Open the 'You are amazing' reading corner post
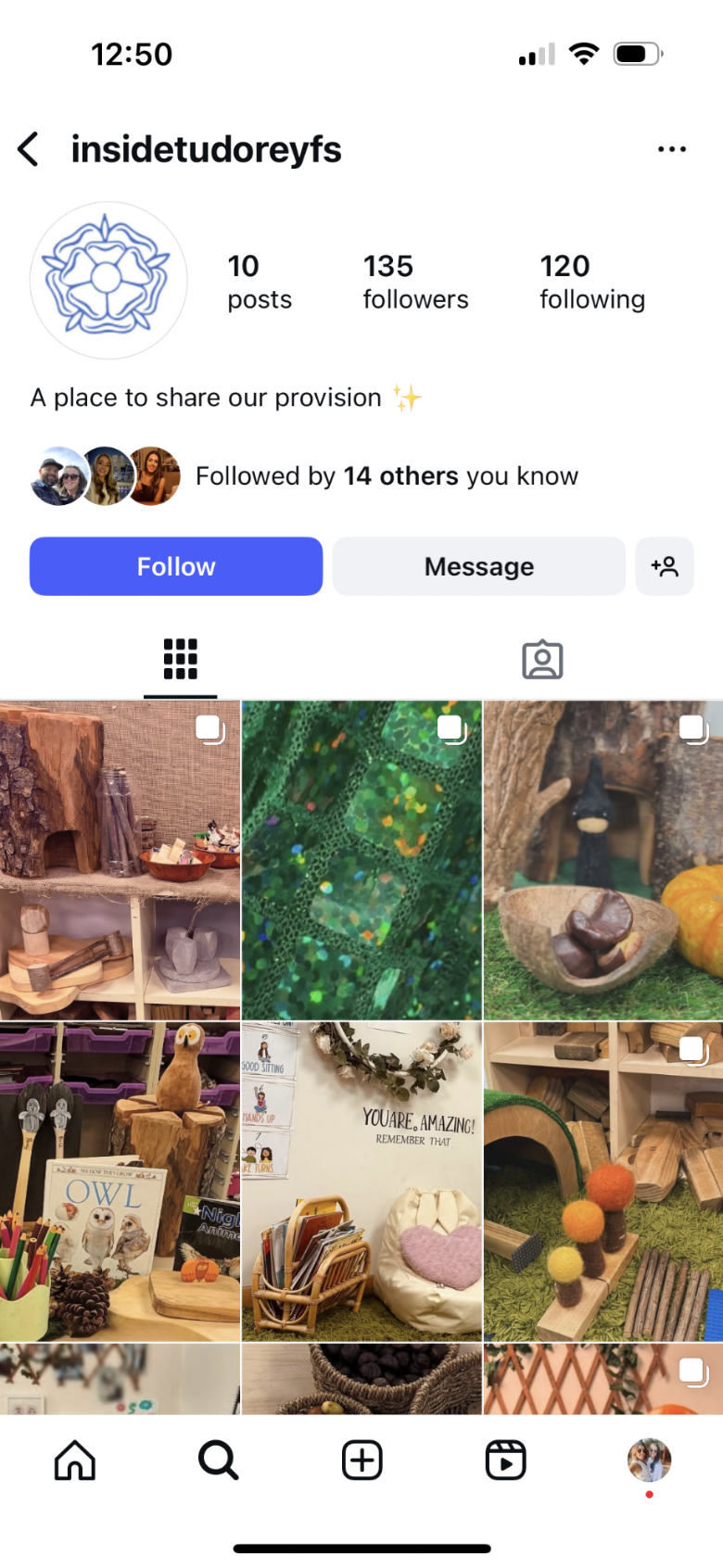This screenshot has width=723, height=1568. [x=361, y=1182]
